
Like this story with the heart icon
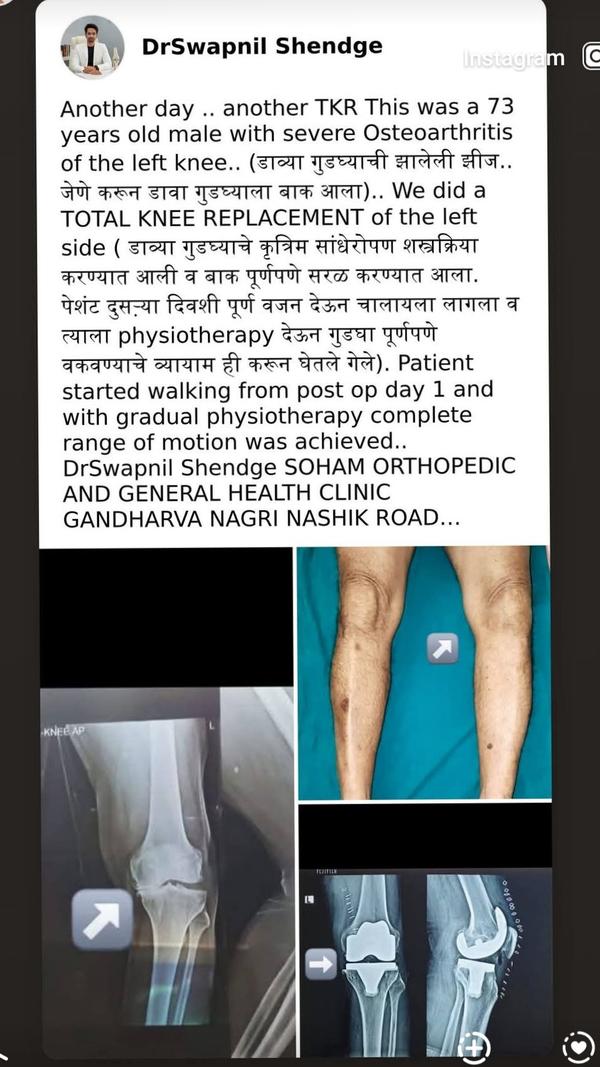578,1046
